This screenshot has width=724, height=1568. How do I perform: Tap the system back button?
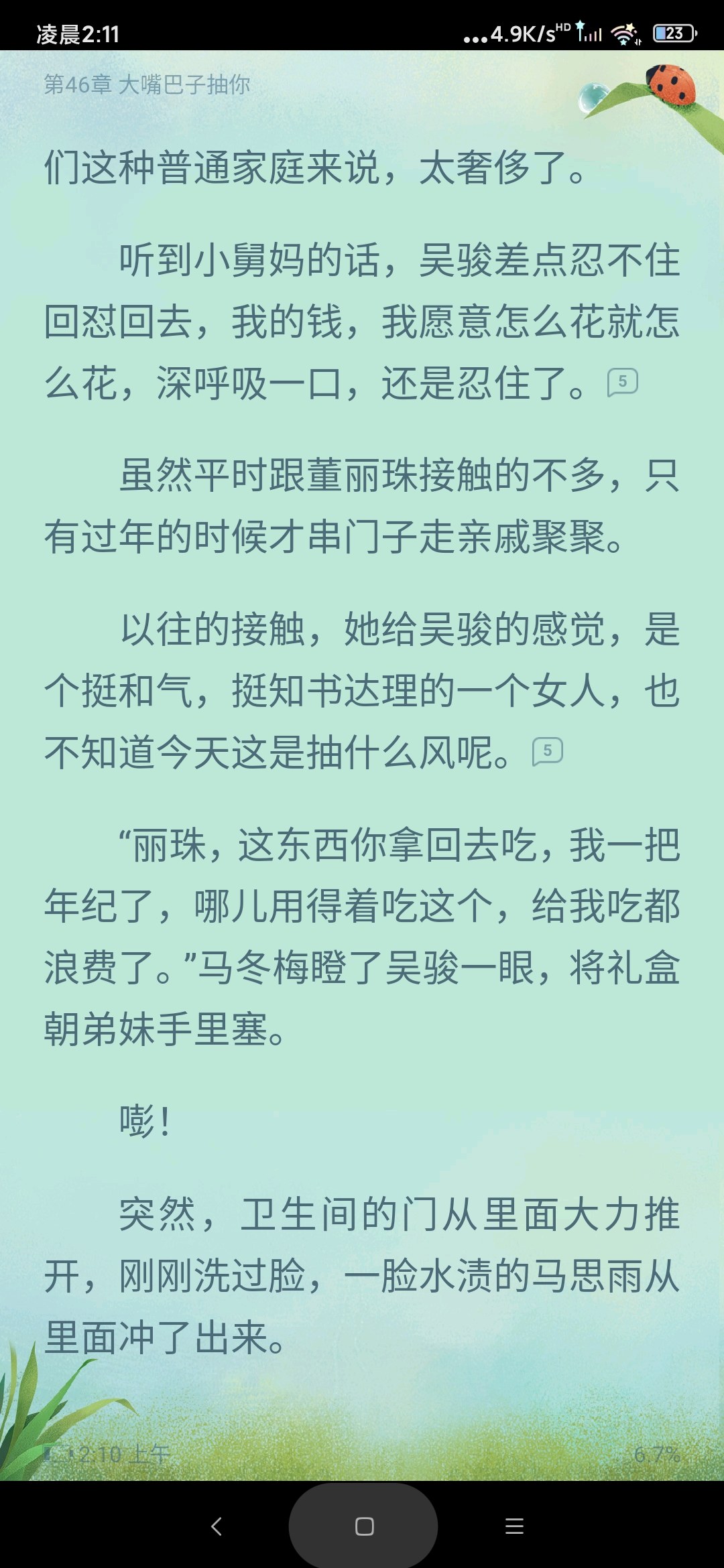(x=216, y=1526)
